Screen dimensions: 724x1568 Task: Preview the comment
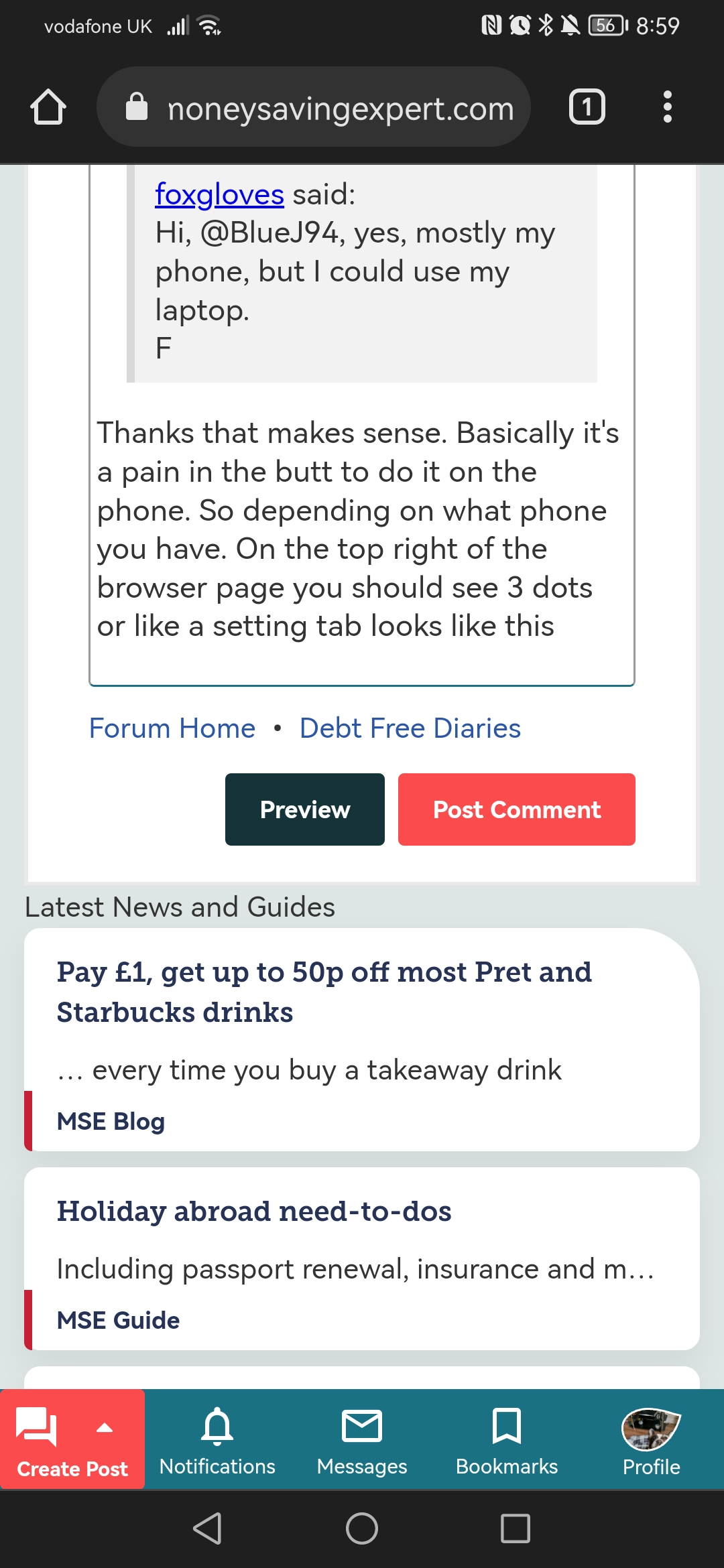coord(305,809)
